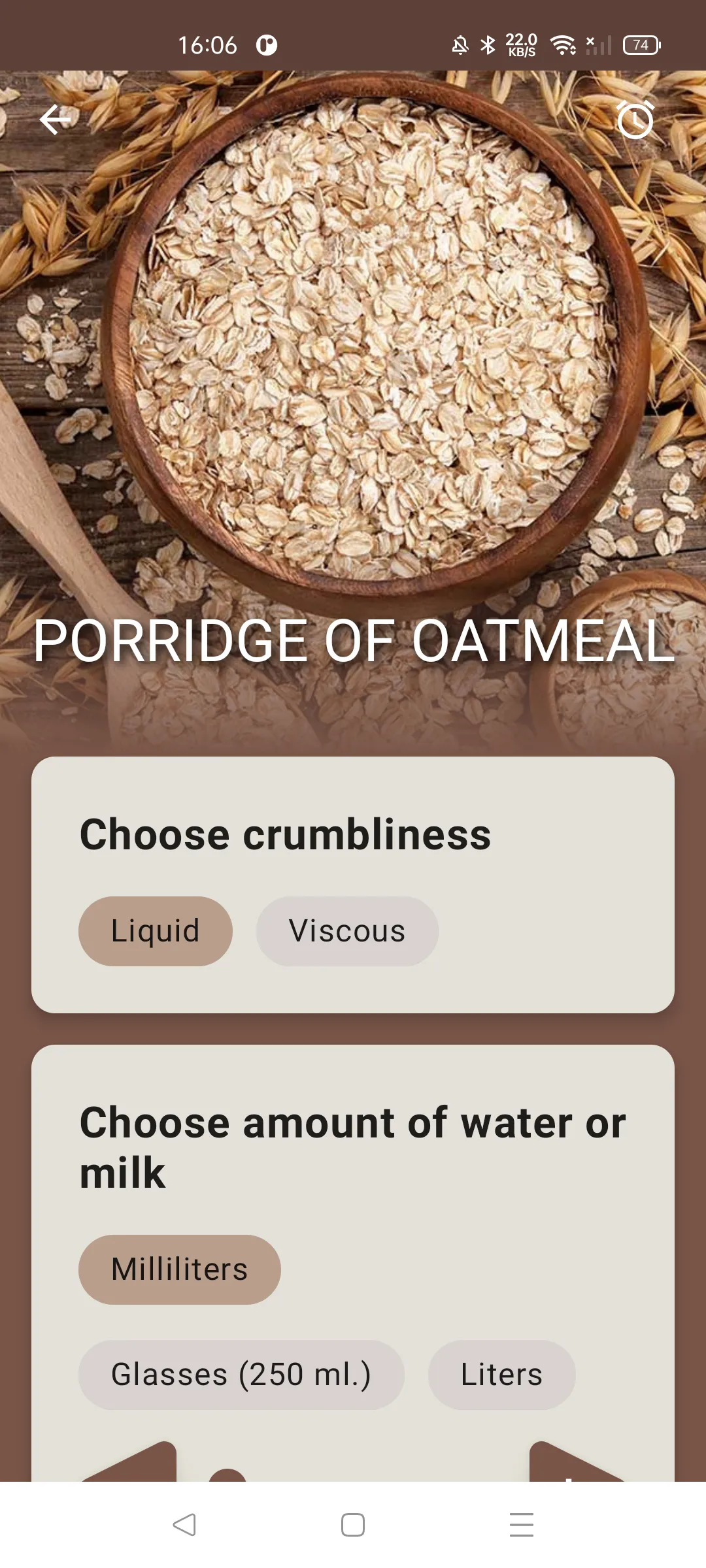Select Milliliters as the unit
Screen dimensions: 706x1568
coord(180,1269)
